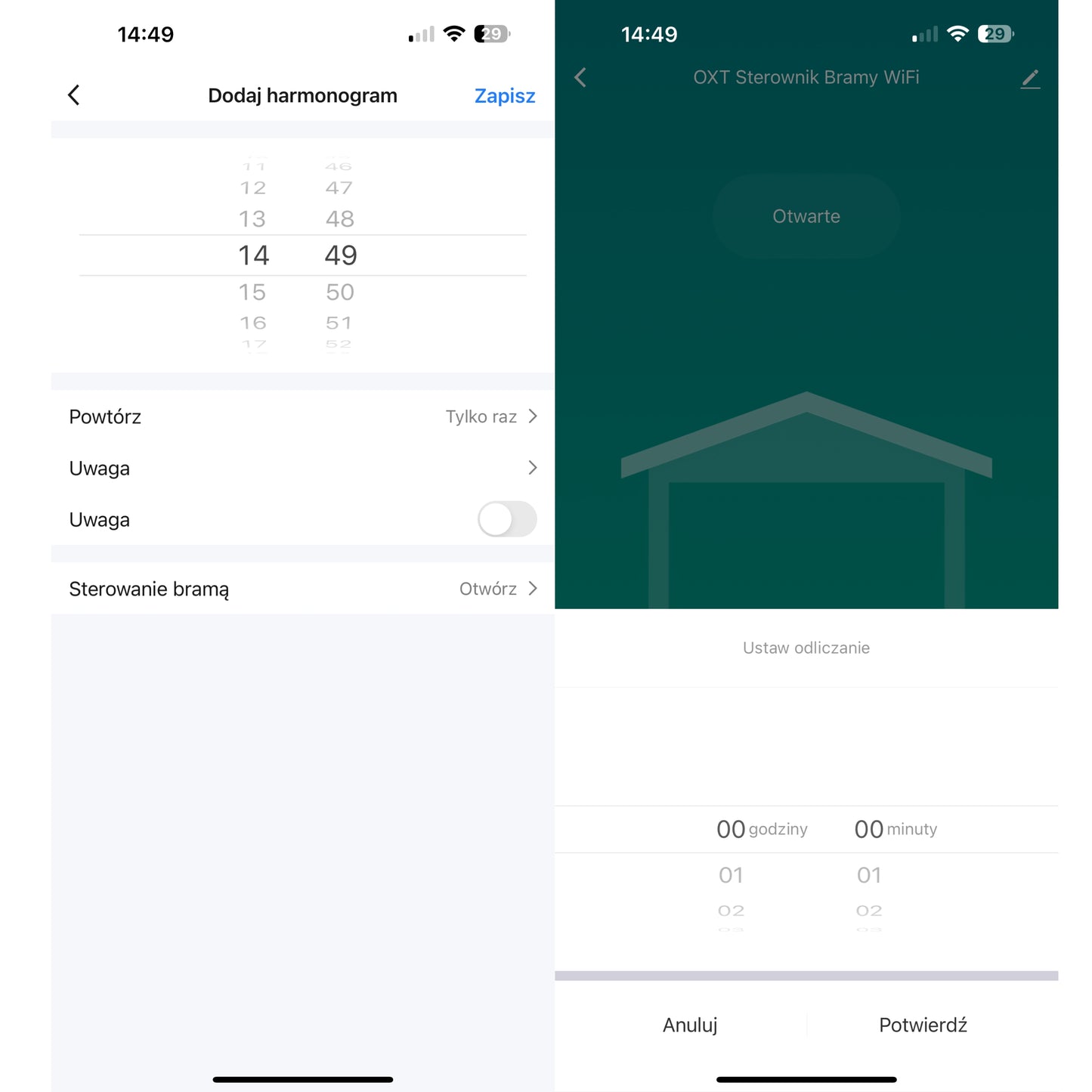The height and width of the screenshot is (1092, 1092).
Task: Select minute 50 in schedule time picker
Action: click(340, 292)
